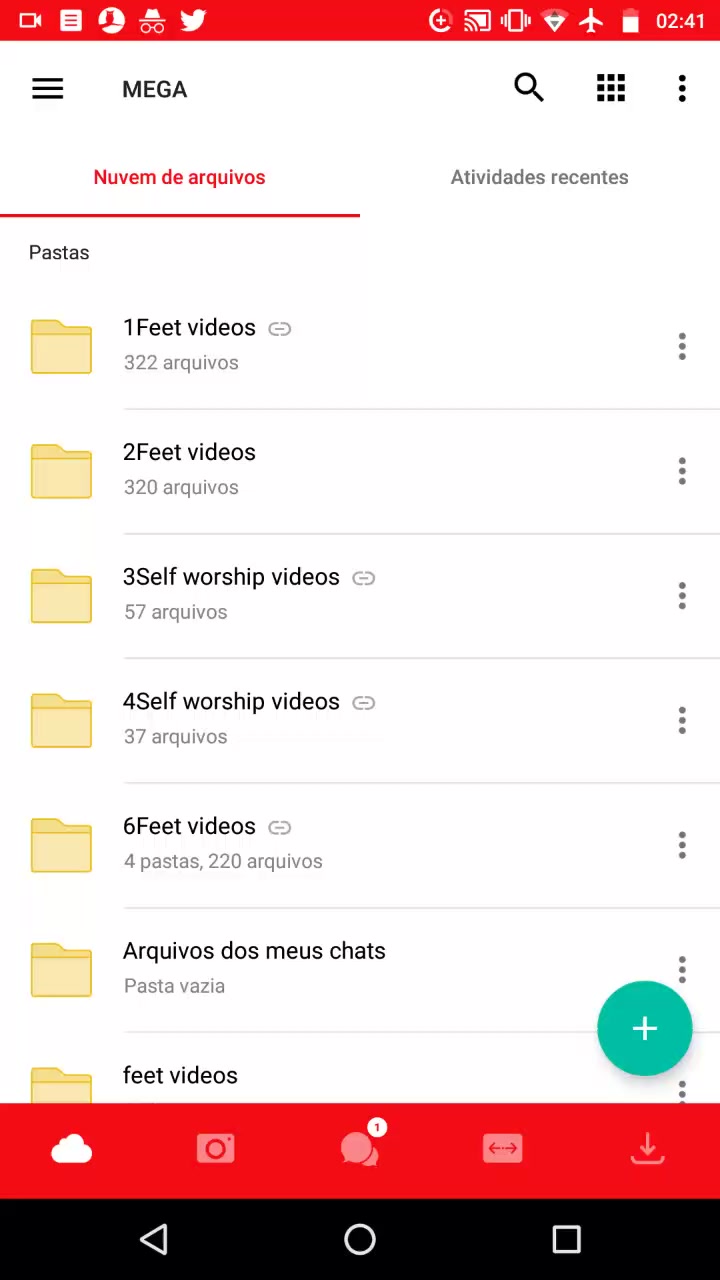
Task: Switch to Atividades recentes tab
Action: [x=539, y=177]
